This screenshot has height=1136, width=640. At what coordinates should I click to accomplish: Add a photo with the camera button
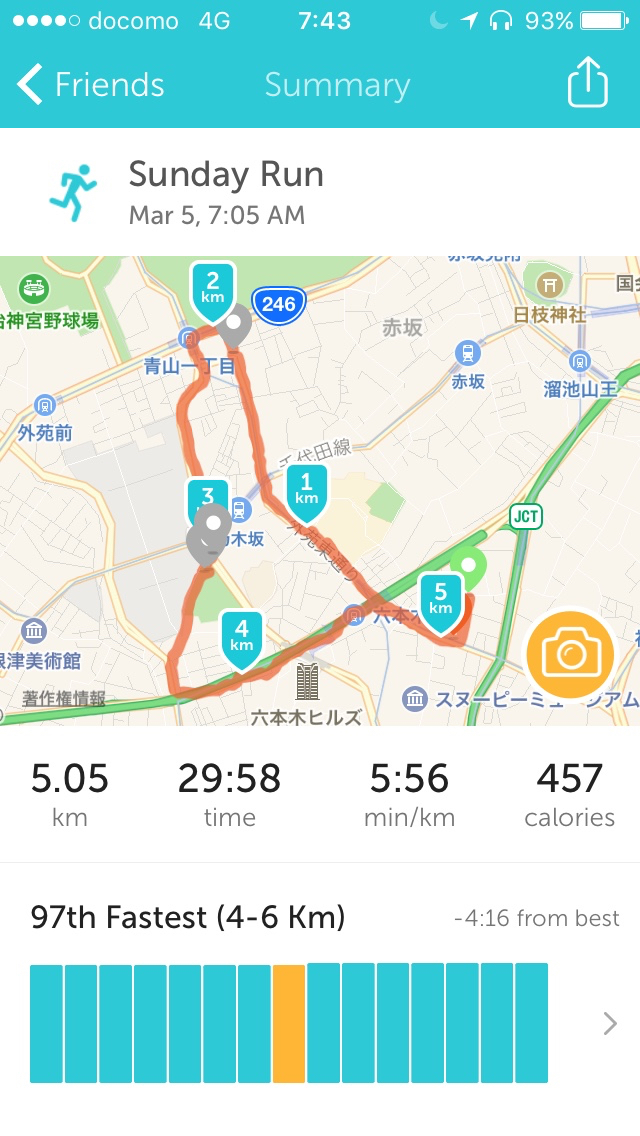tap(571, 655)
